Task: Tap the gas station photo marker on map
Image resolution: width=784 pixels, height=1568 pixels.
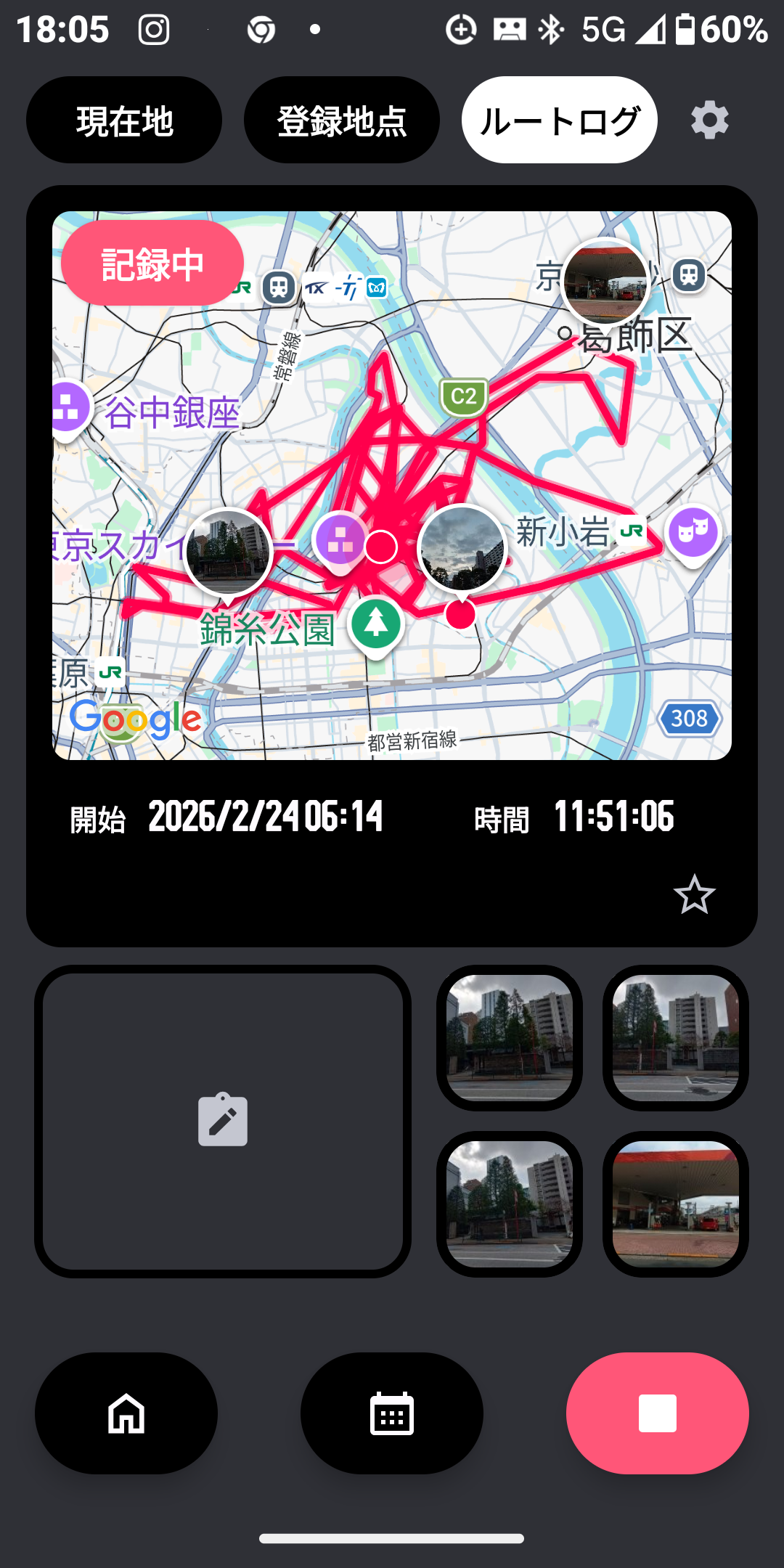Action: [605, 282]
